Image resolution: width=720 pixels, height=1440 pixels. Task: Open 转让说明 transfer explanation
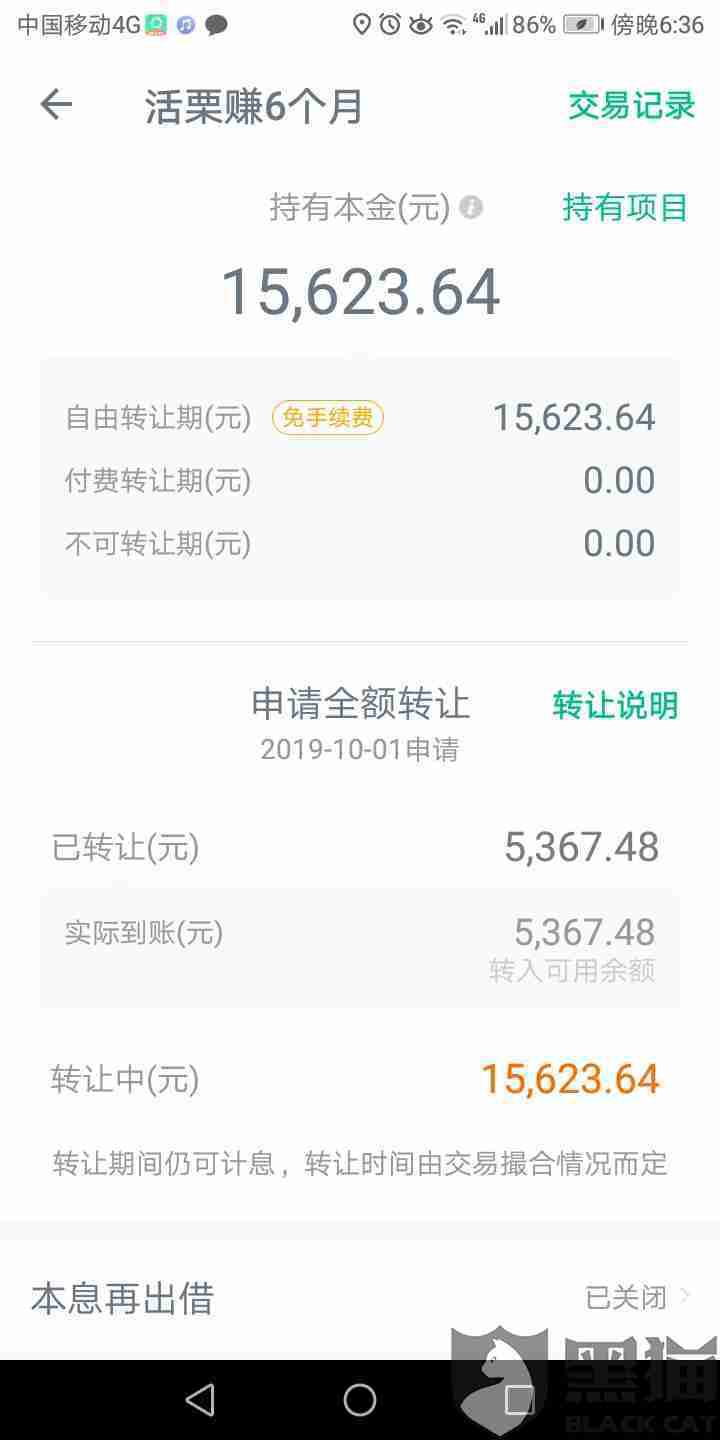[x=615, y=705]
